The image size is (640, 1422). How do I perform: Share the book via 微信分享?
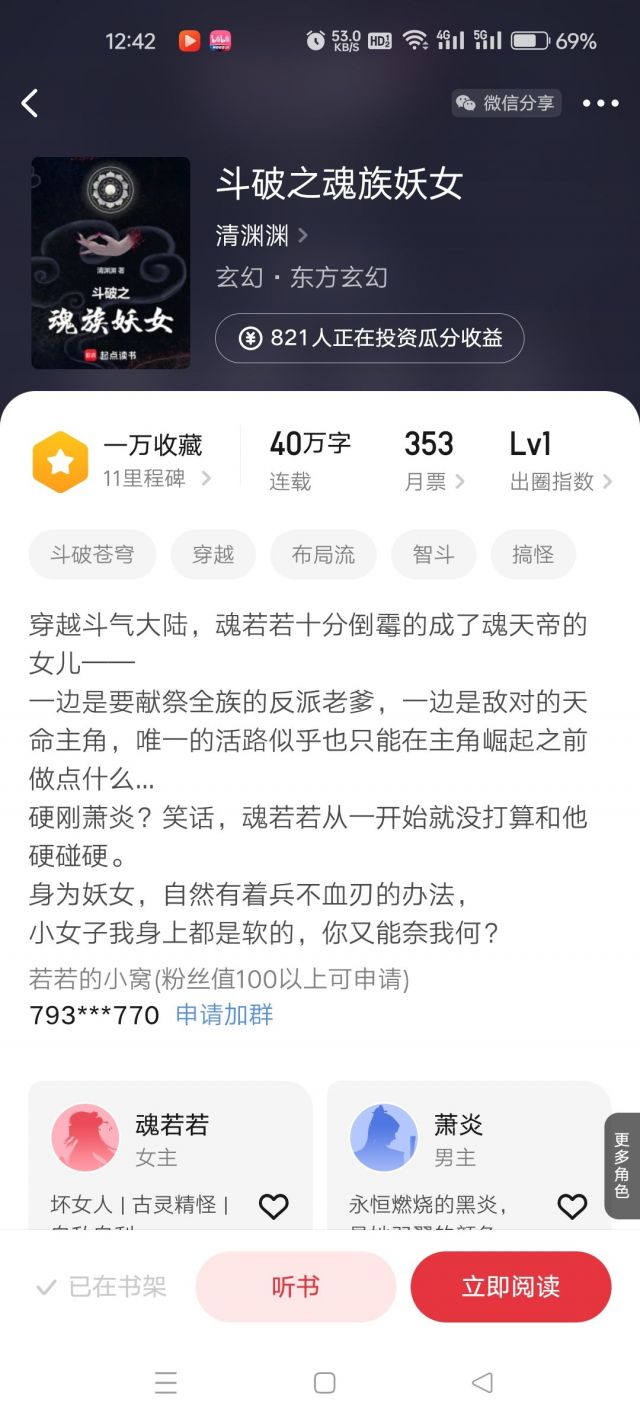[506, 103]
